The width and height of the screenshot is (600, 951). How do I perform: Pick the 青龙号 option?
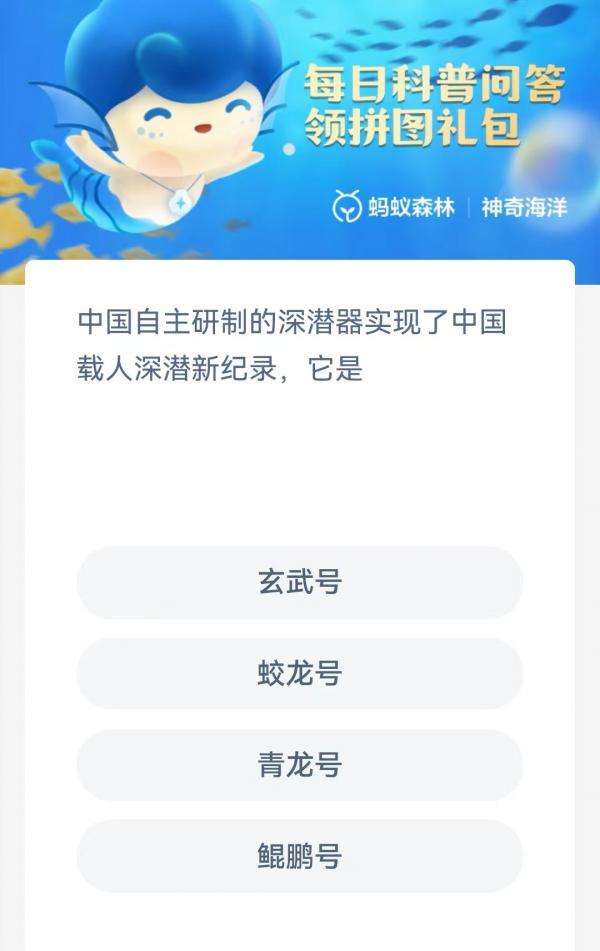tap(300, 765)
